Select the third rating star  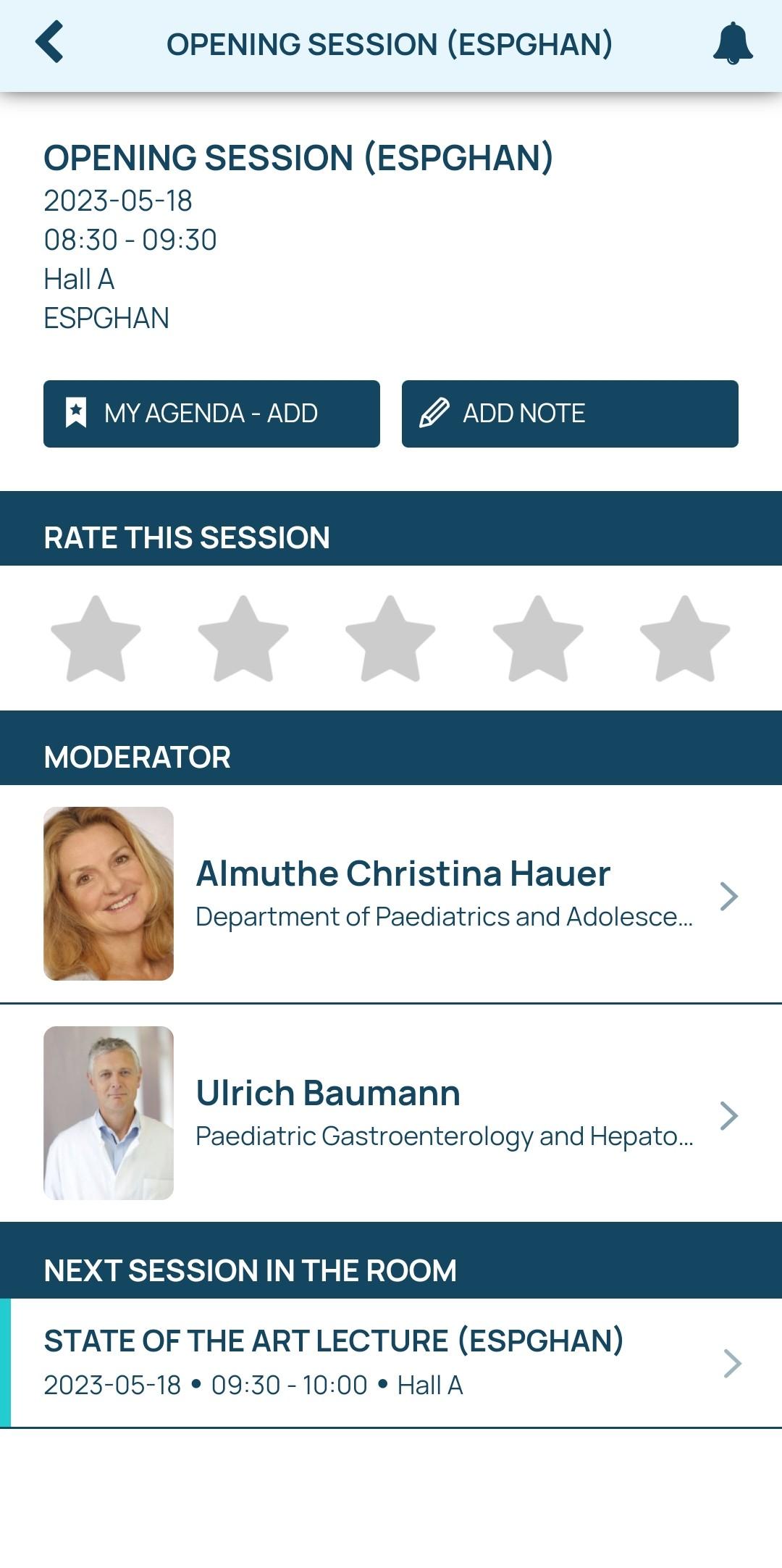[390, 638]
